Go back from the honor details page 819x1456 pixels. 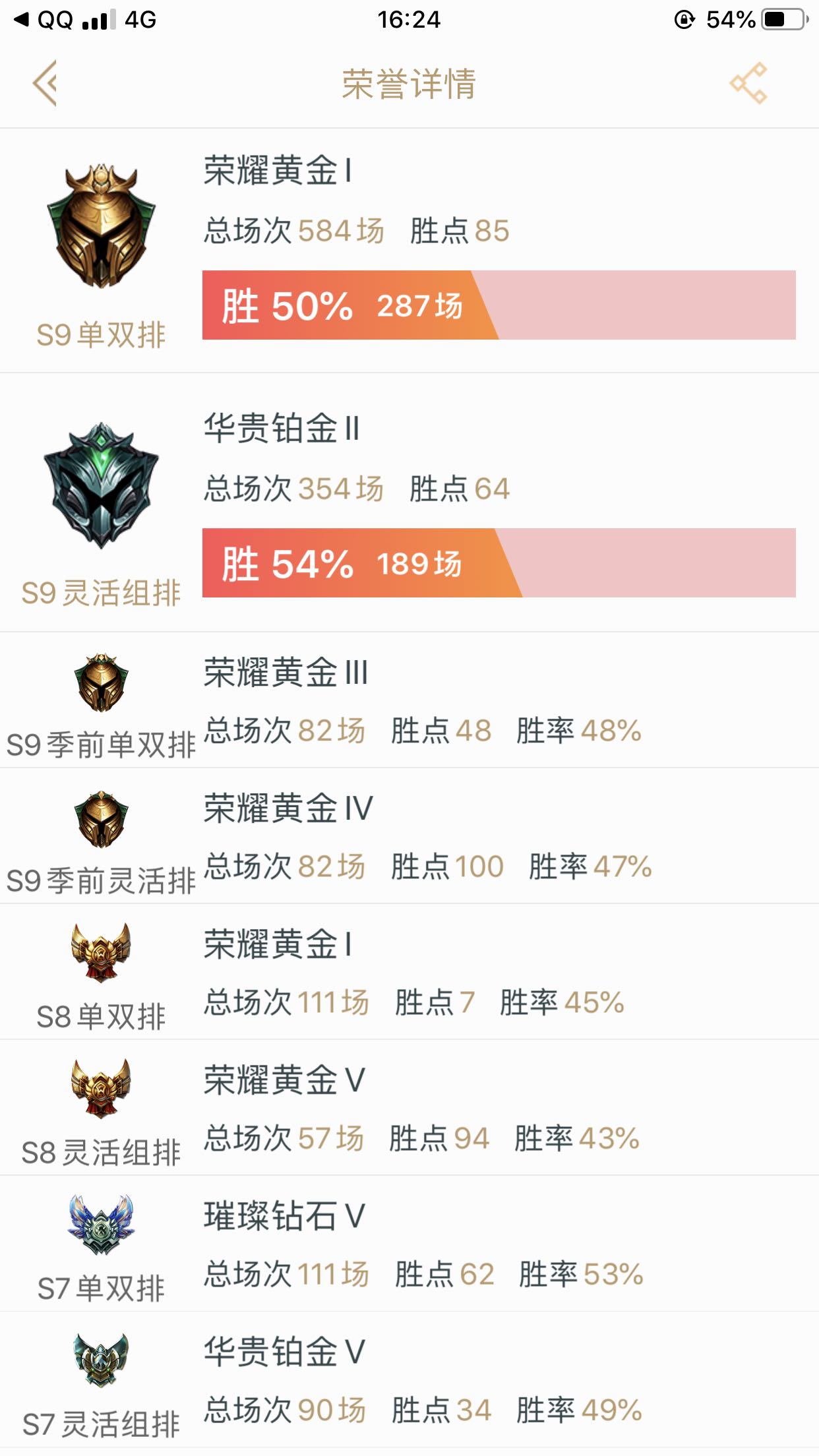(x=45, y=83)
